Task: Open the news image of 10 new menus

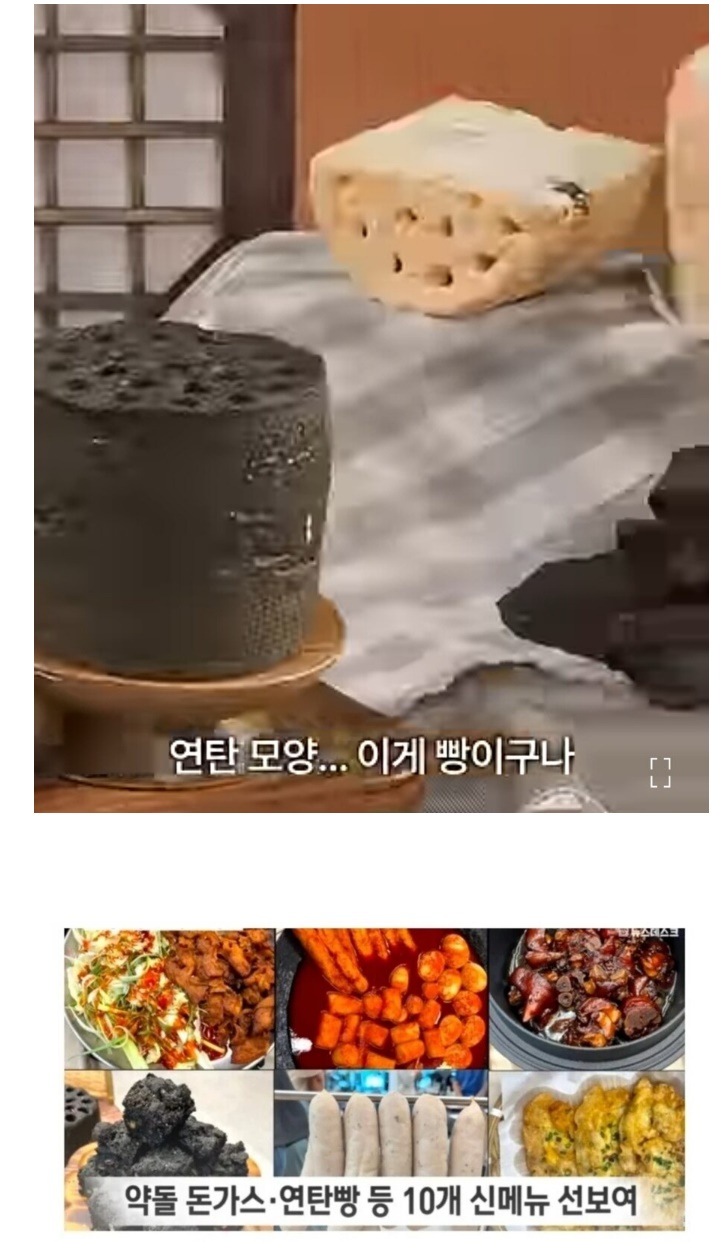Action: point(375,1078)
